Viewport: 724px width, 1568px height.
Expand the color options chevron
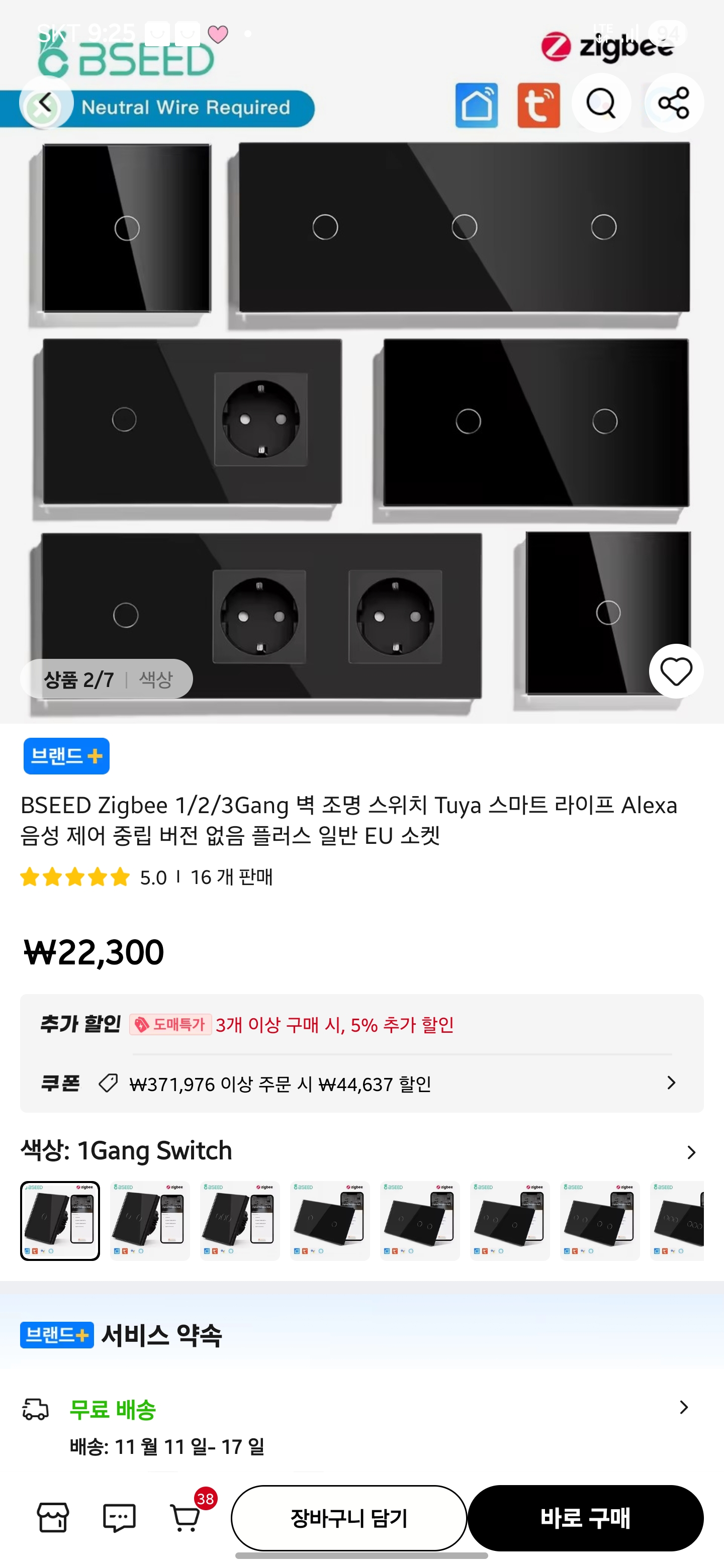tap(690, 1152)
